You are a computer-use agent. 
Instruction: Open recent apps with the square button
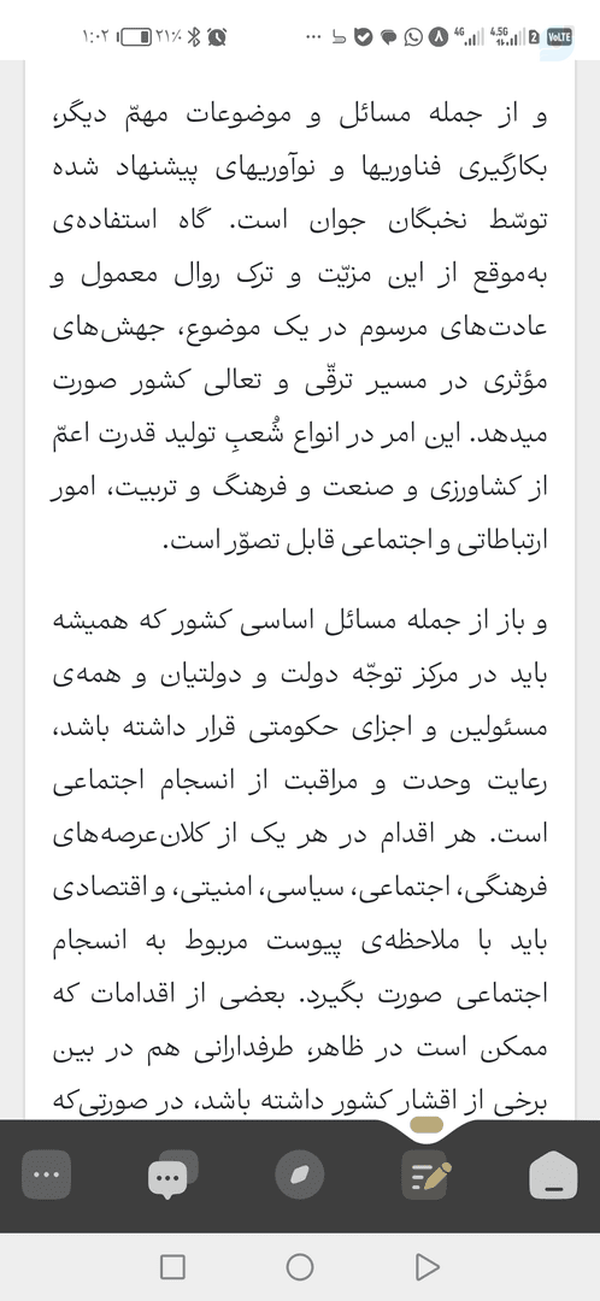tap(173, 1267)
